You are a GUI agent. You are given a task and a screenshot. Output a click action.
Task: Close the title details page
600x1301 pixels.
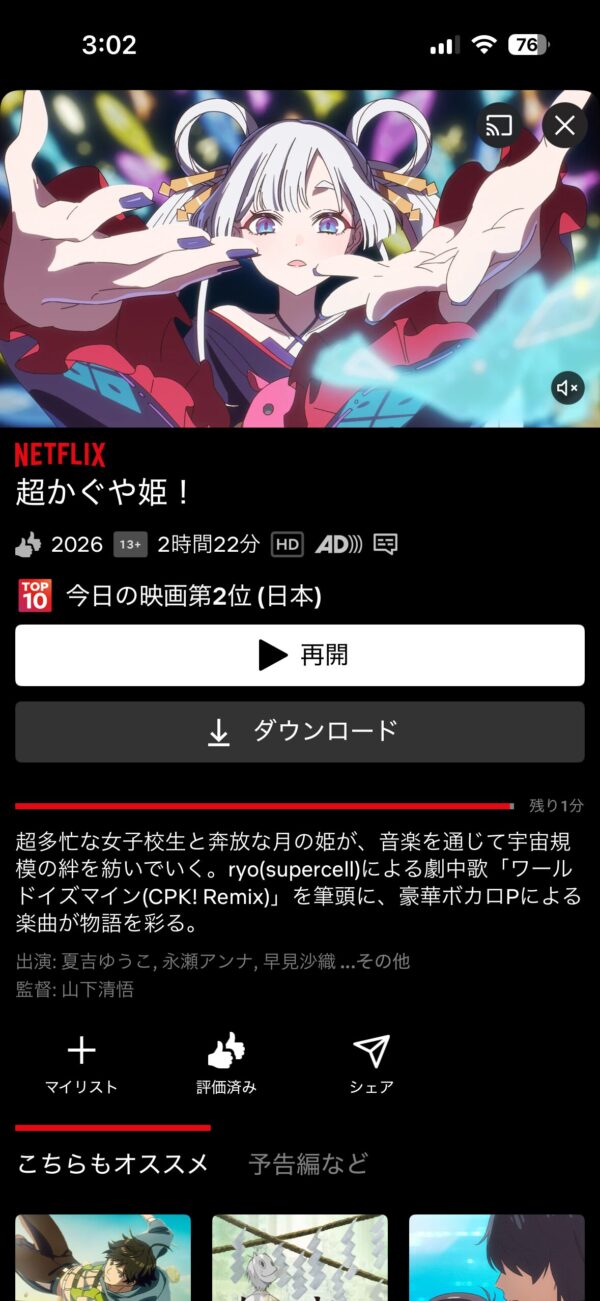pos(565,126)
